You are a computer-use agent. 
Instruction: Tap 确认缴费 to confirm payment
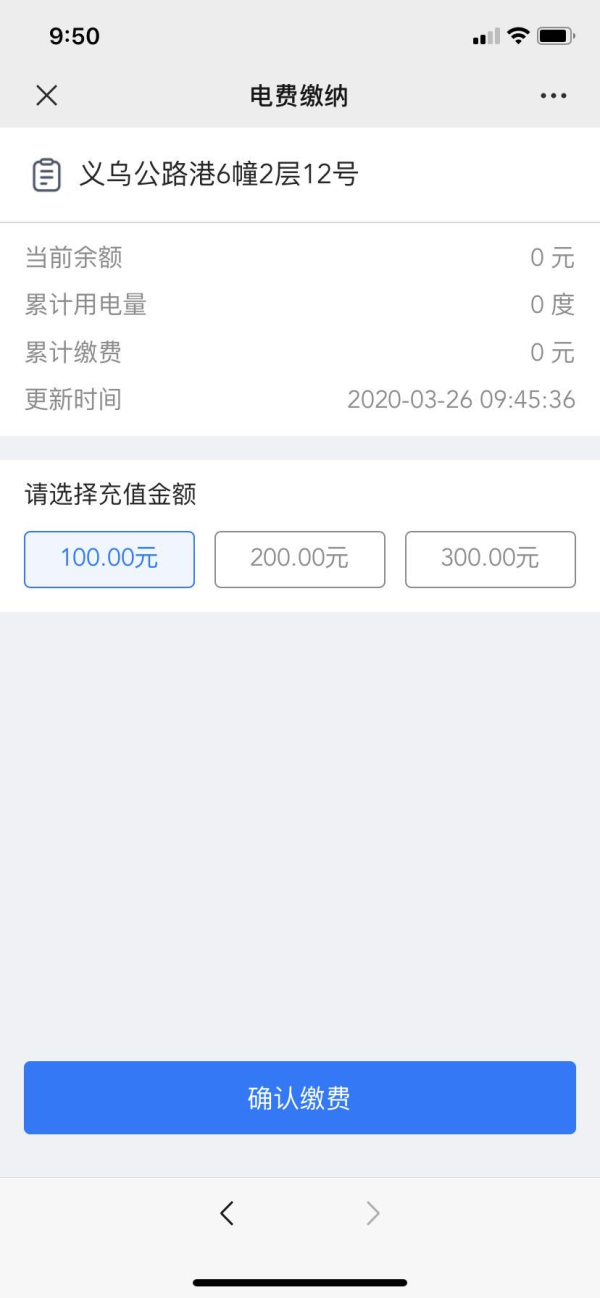coord(300,1098)
